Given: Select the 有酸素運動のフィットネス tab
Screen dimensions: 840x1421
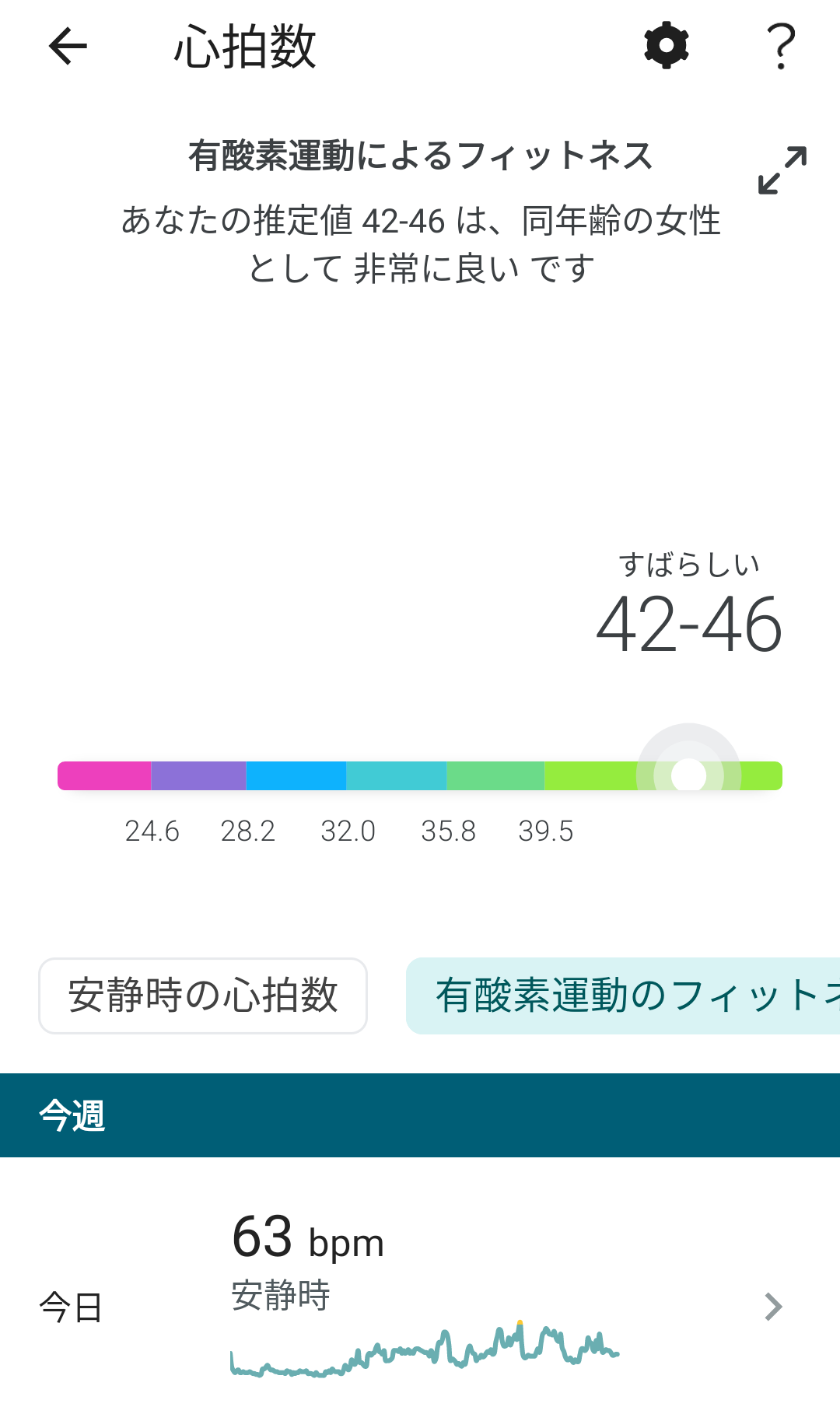Looking at the screenshot, I should 622,996.
